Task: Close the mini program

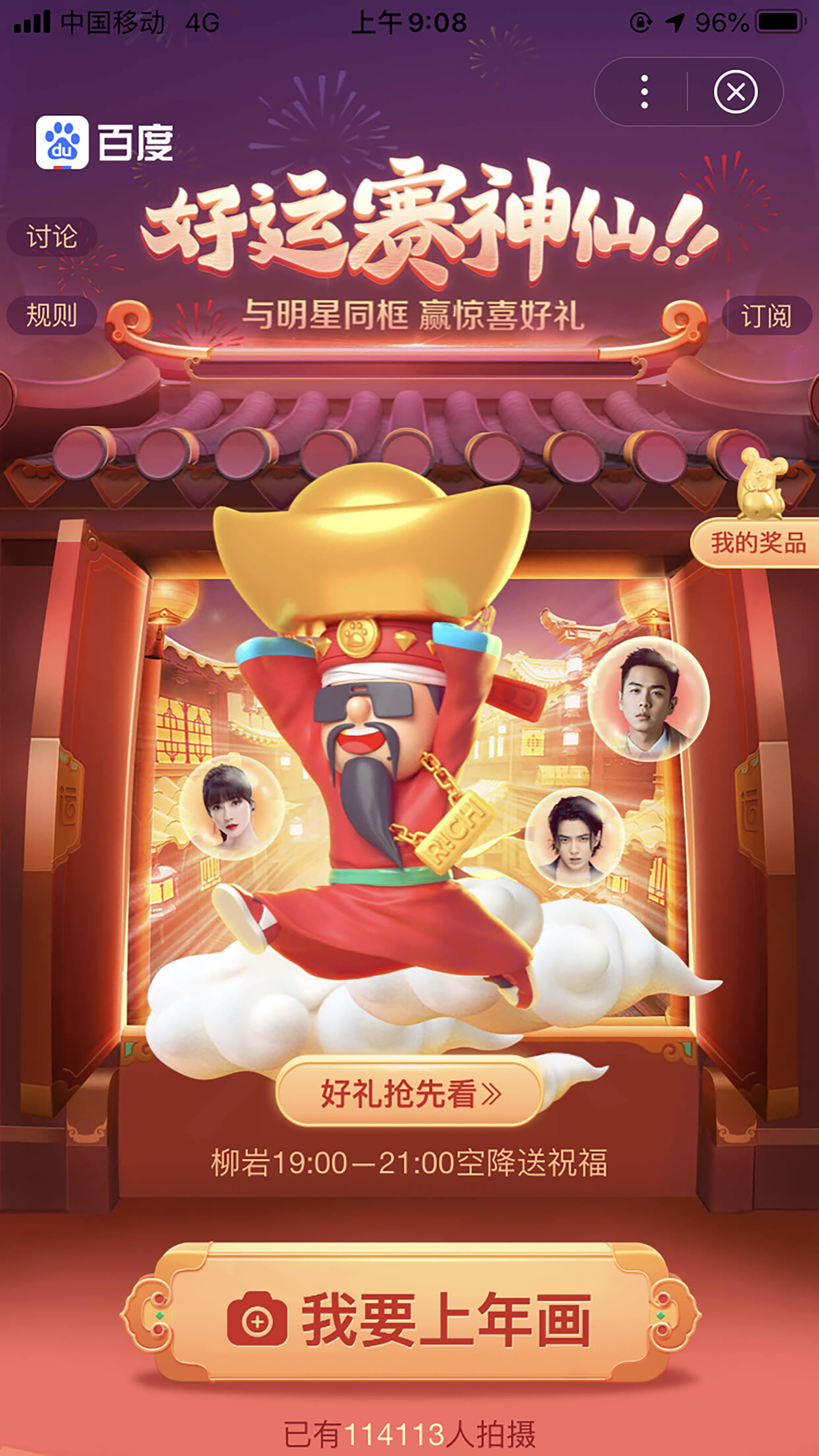Action: (735, 92)
